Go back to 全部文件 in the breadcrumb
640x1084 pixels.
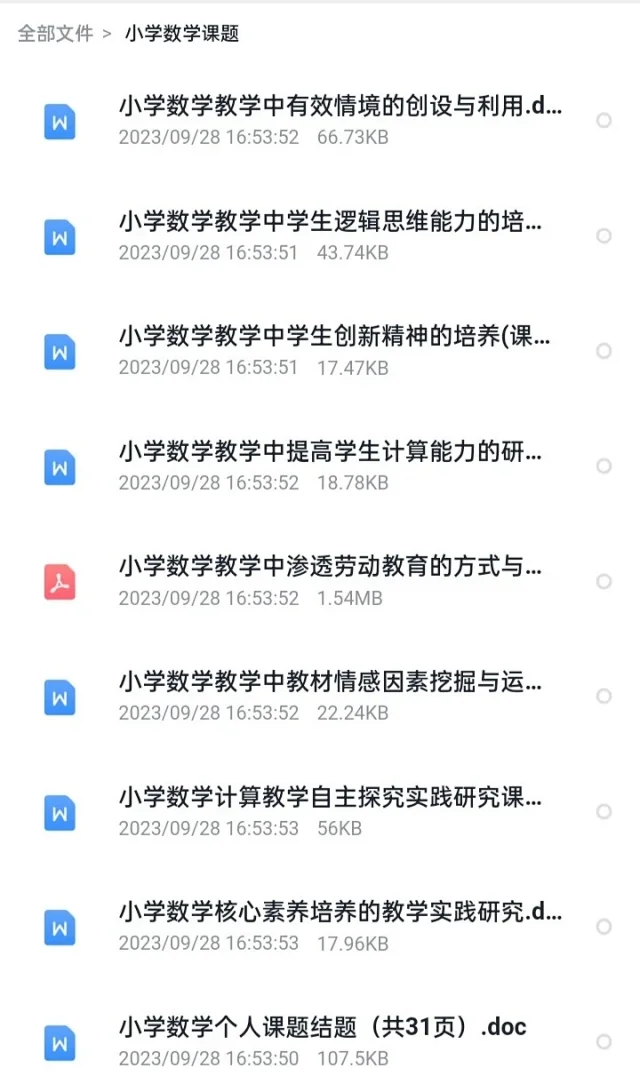[x=55, y=33]
